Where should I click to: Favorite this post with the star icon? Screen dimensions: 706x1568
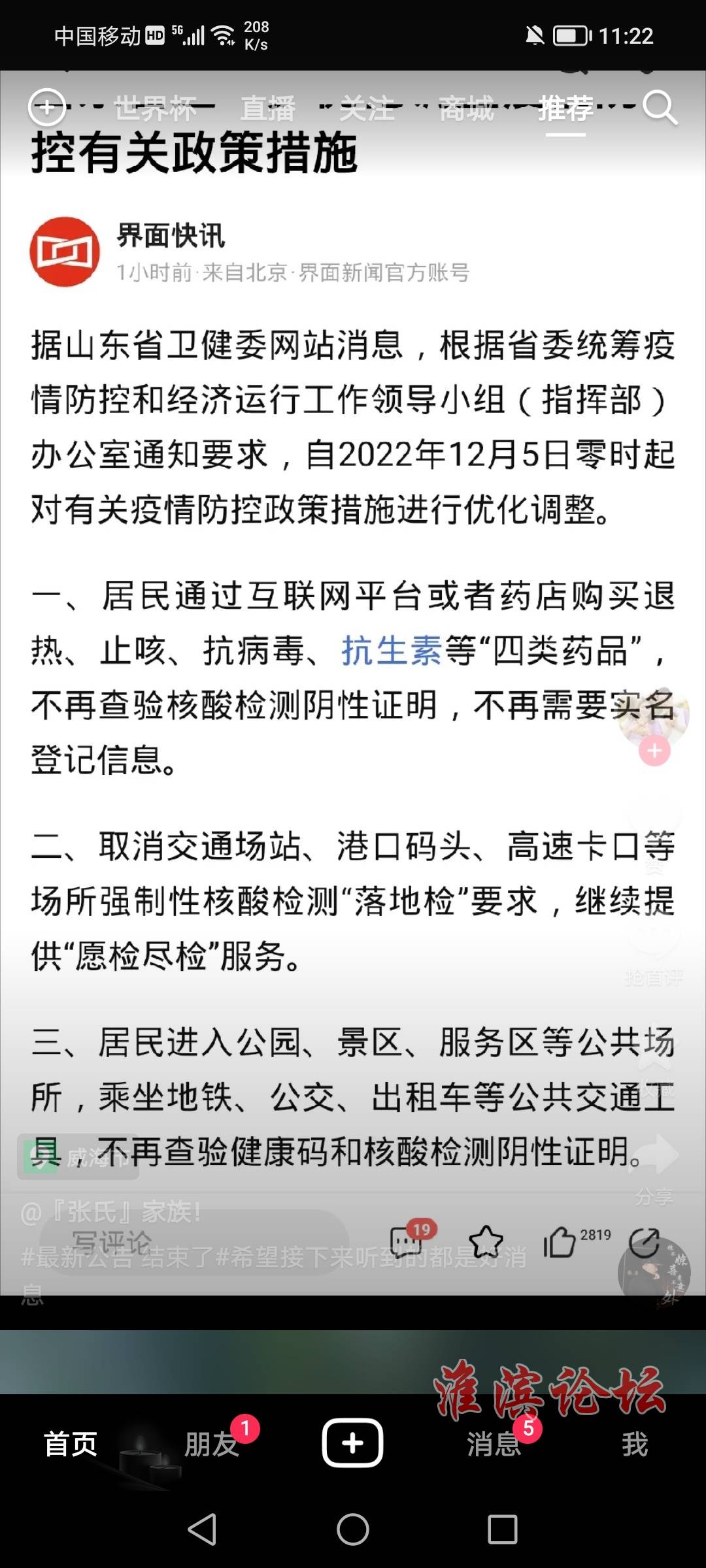click(x=486, y=1242)
